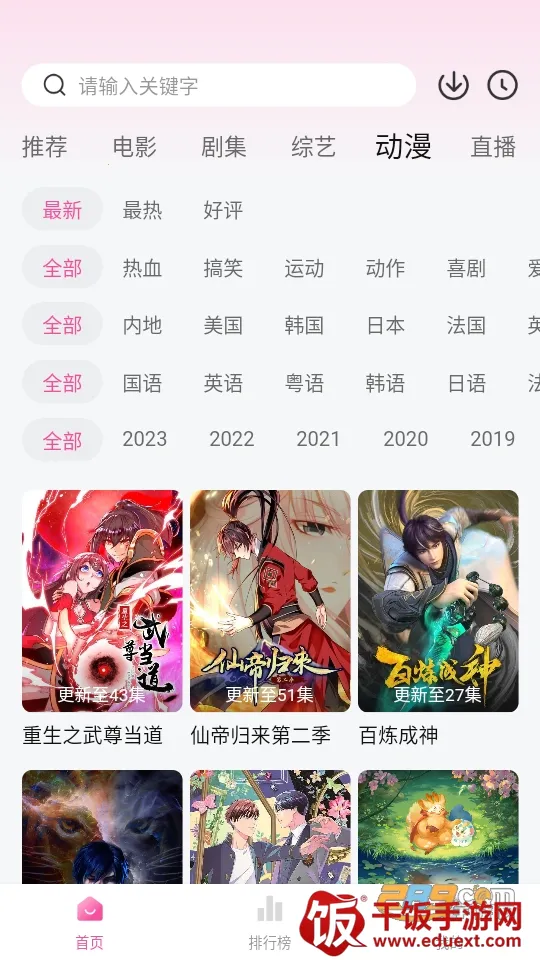The height and width of the screenshot is (960, 540).
Task: Switch to the 推荐 tab
Action: coord(45,147)
